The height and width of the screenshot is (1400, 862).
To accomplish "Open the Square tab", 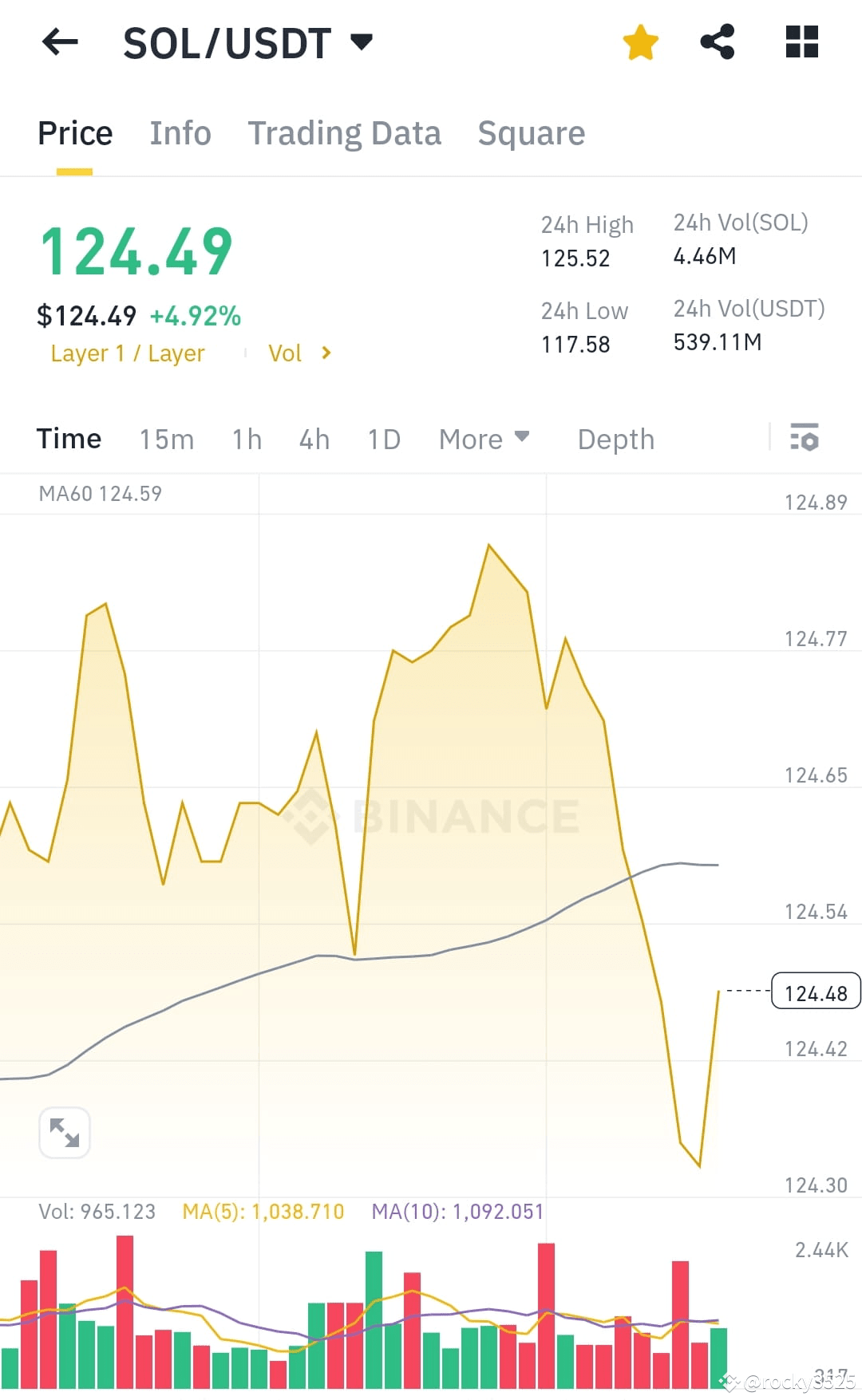I will point(531,132).
